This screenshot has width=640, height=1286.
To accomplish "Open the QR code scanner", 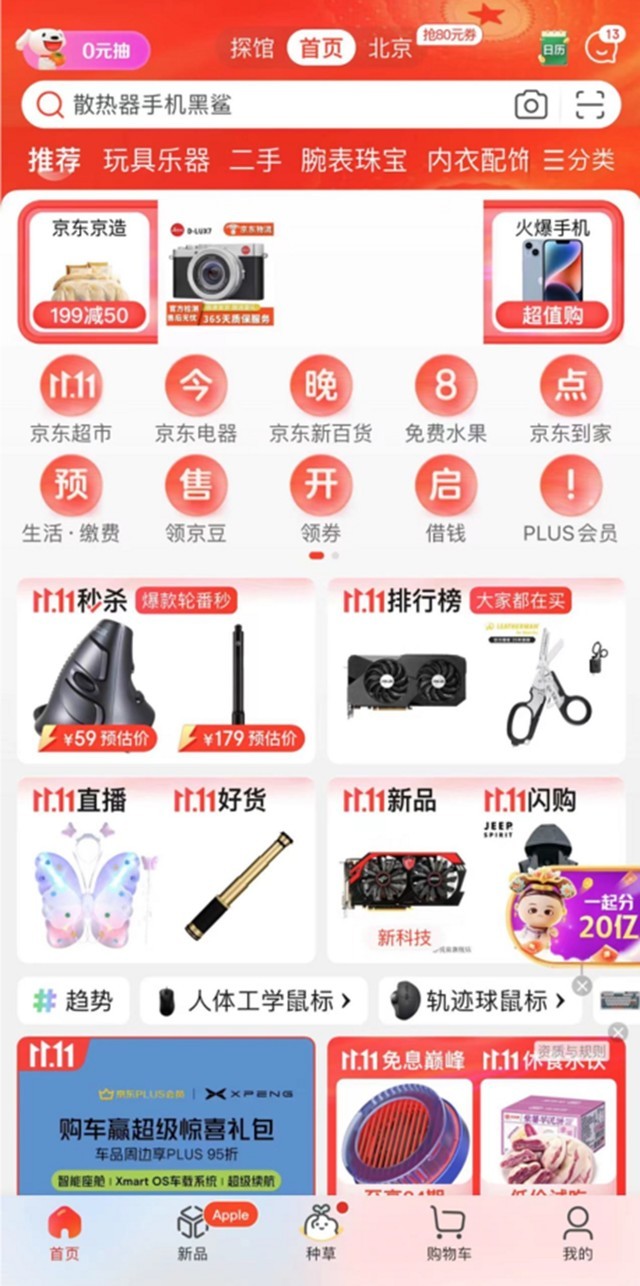I will click(x=590, y=105).
